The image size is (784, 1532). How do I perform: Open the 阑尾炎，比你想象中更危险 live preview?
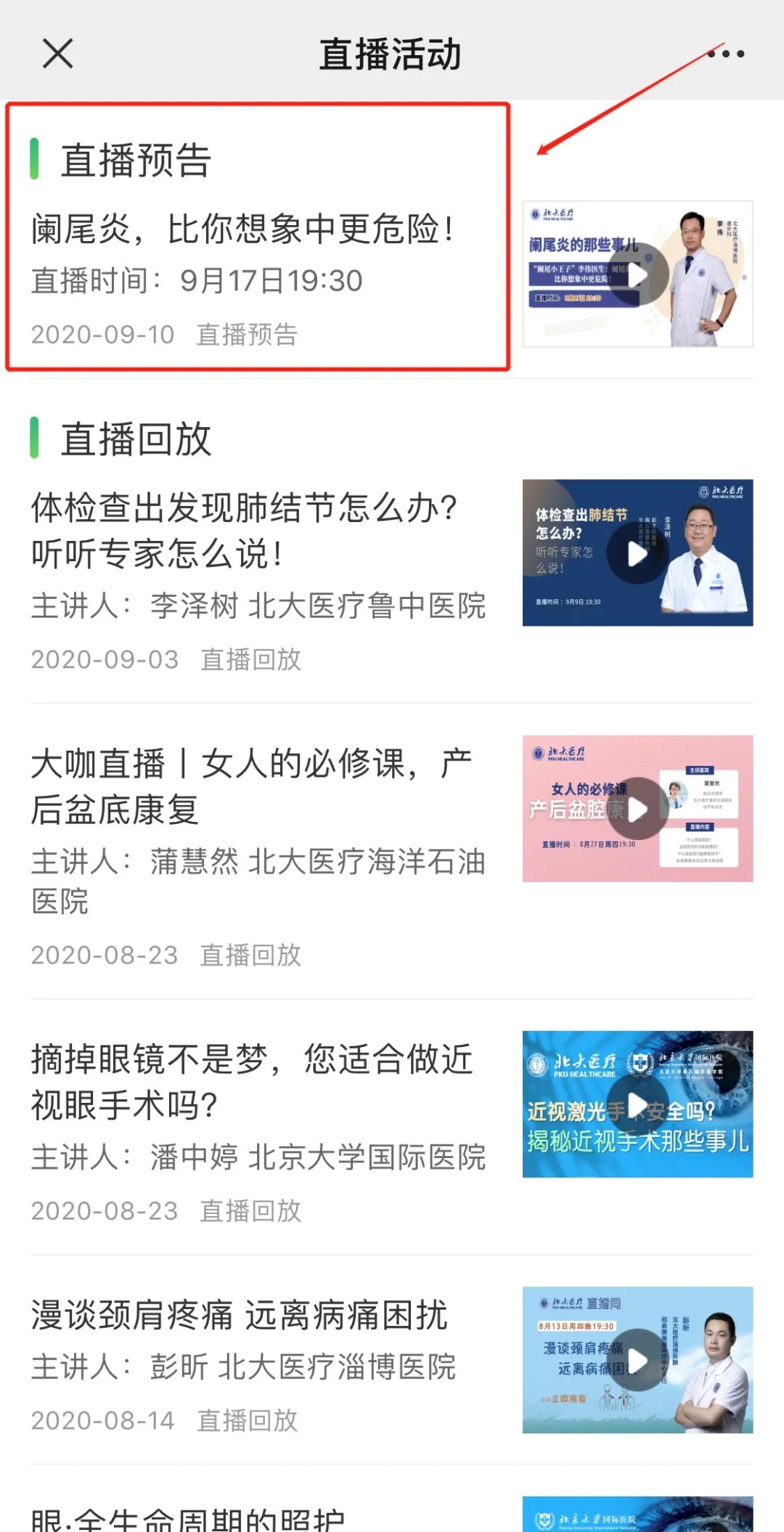[242, 229]
